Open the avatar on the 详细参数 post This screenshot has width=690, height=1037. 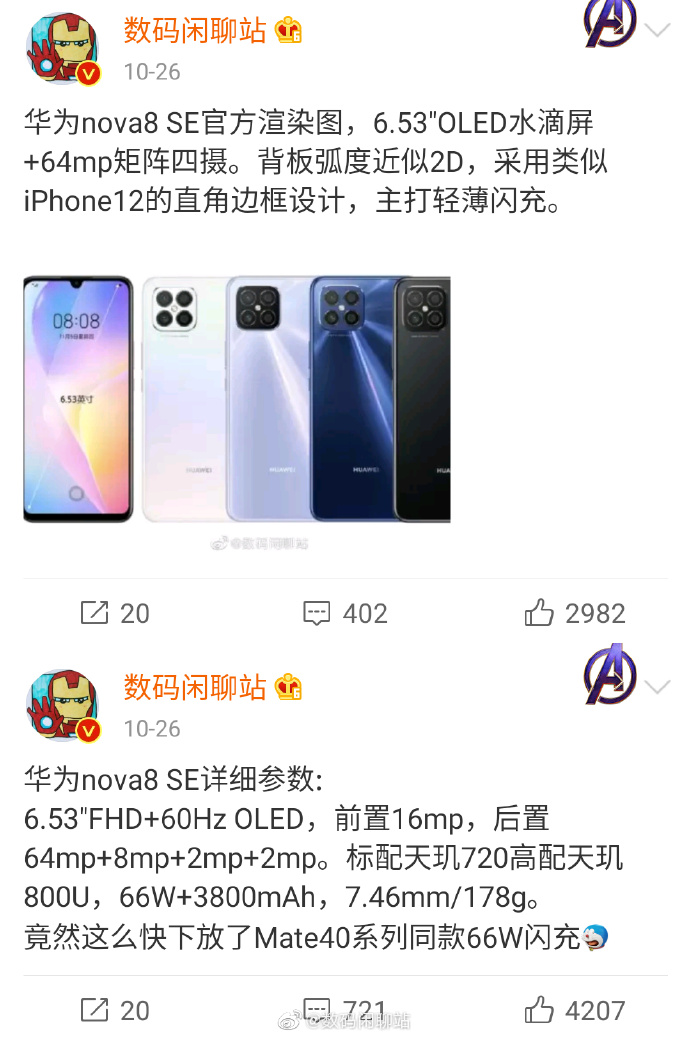[62, 706]
